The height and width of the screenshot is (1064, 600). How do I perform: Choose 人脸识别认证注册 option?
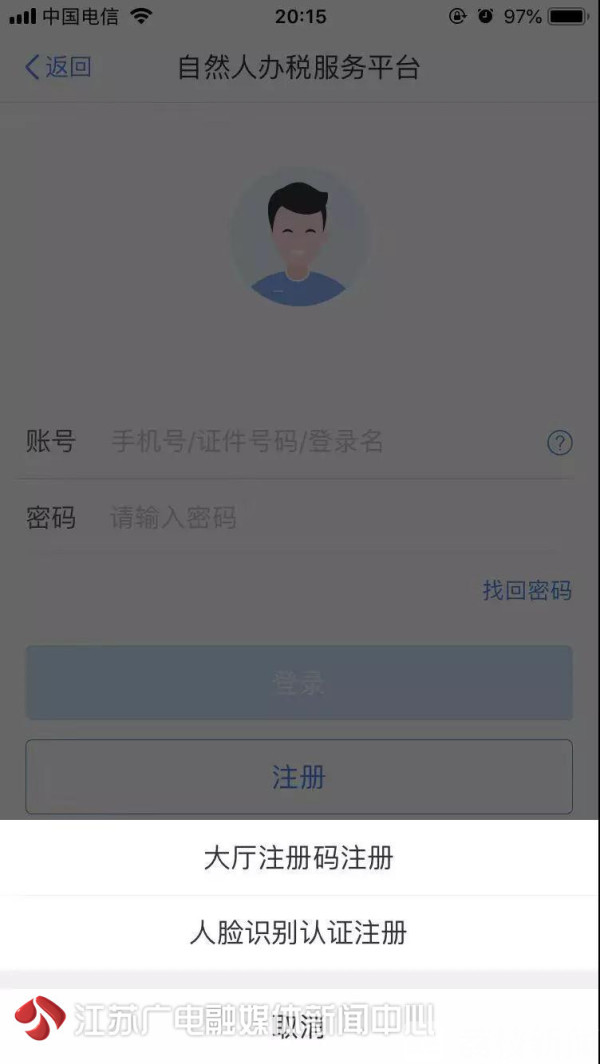(299, 934)
